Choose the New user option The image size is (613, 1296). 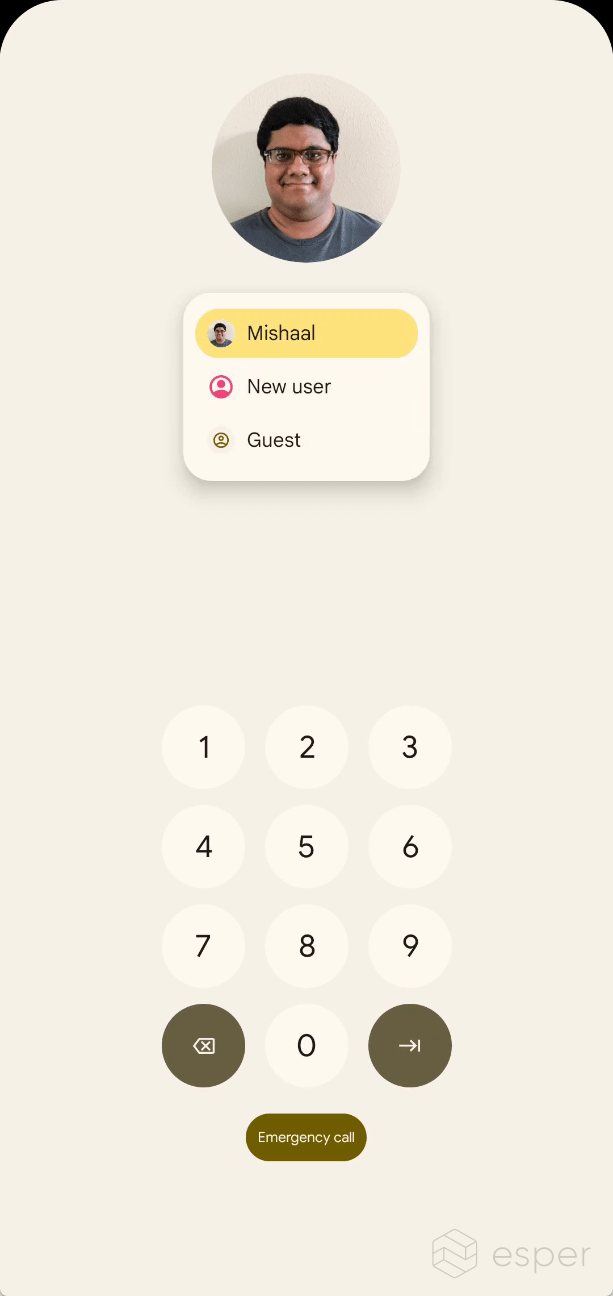click(x=306, y=387)
